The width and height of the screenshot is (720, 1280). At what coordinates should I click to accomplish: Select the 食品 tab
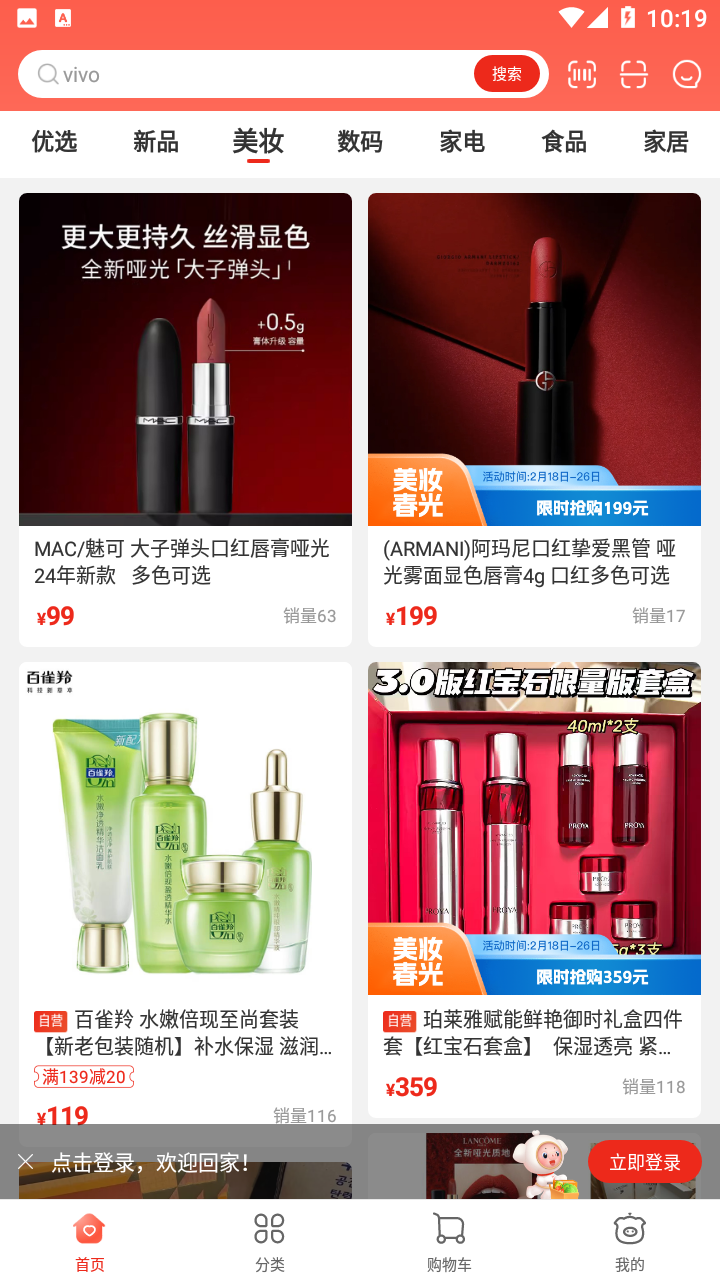(563, 143)
